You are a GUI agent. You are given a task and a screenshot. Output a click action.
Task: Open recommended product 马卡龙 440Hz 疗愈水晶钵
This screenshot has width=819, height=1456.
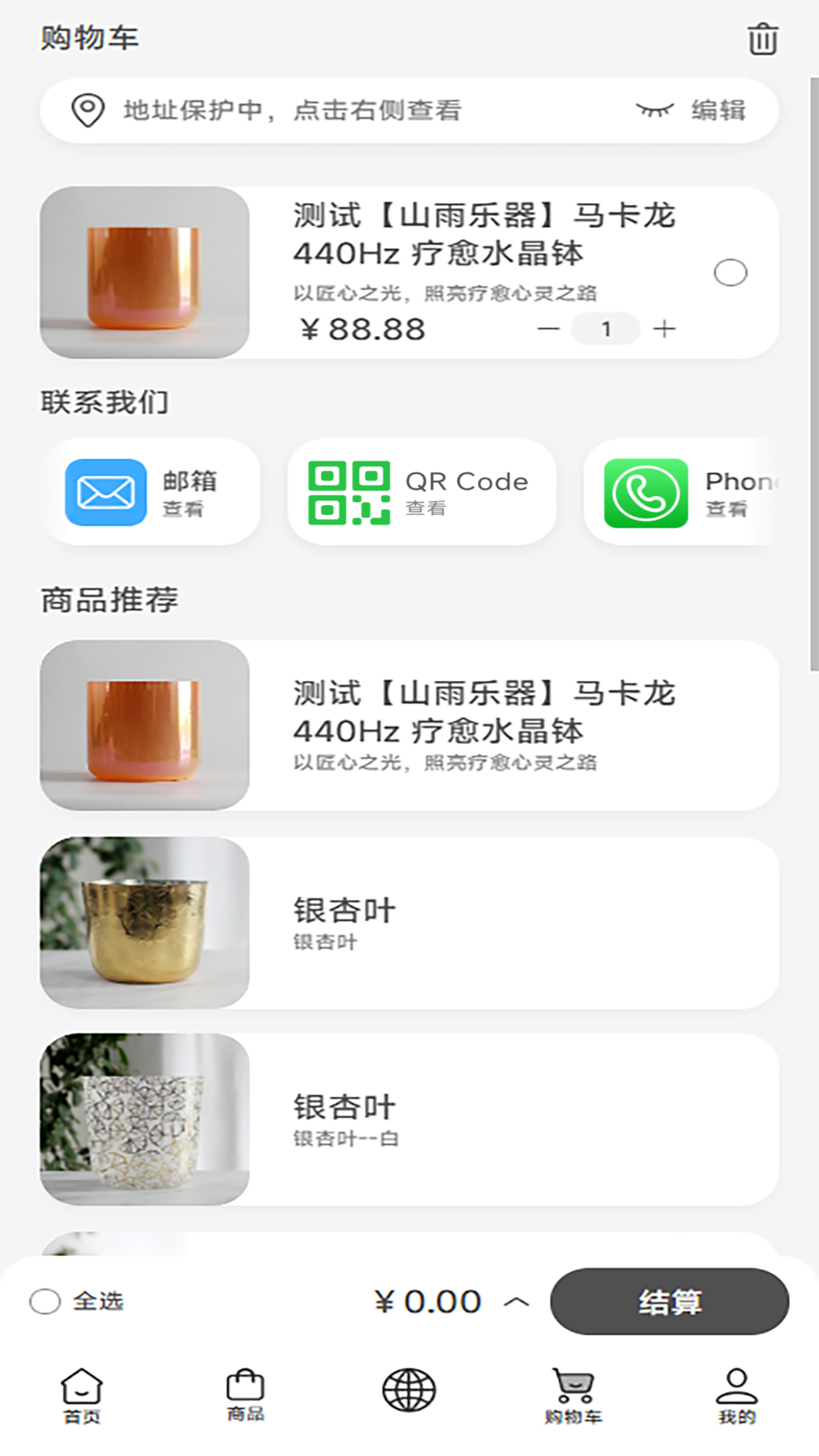point(409,726)
